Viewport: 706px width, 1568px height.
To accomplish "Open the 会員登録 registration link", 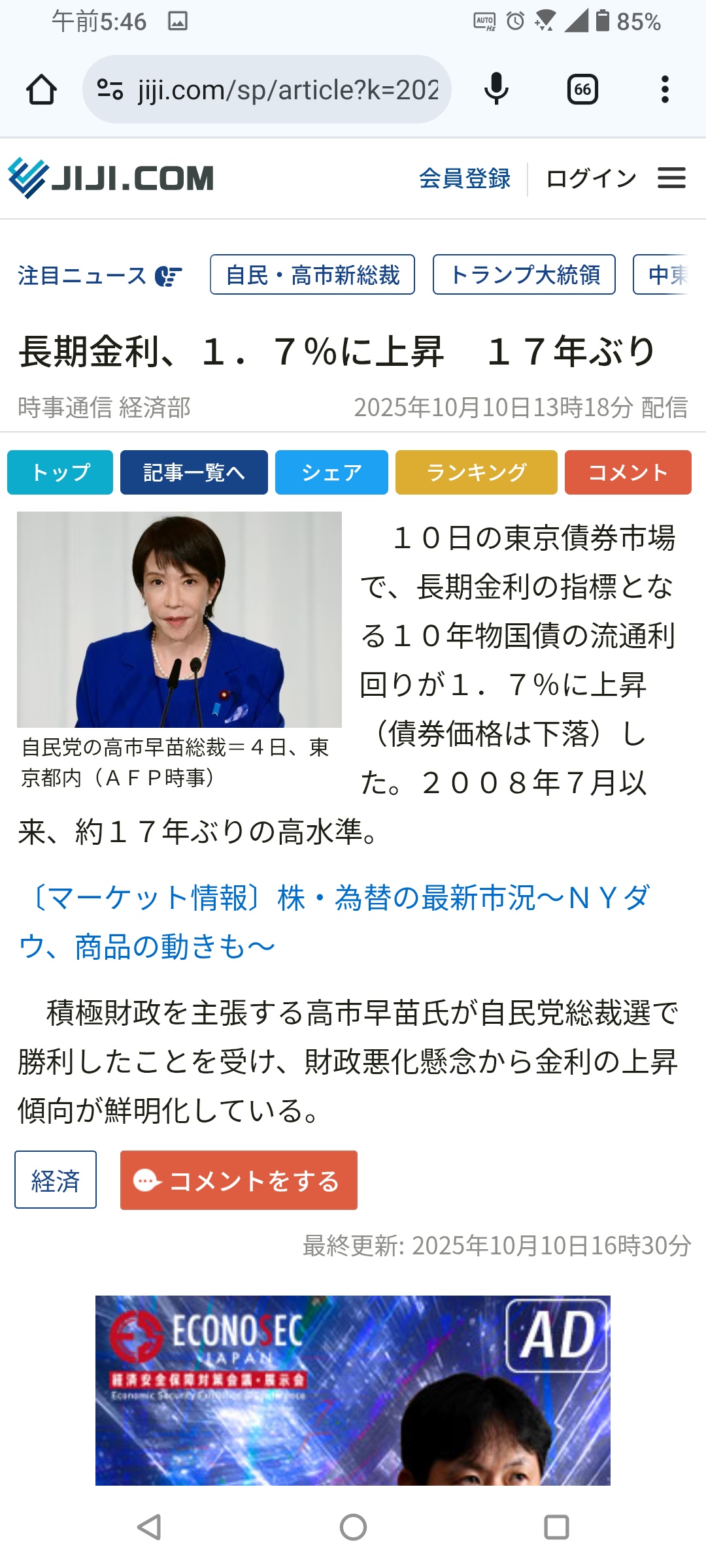I will (x=465, y=178).
